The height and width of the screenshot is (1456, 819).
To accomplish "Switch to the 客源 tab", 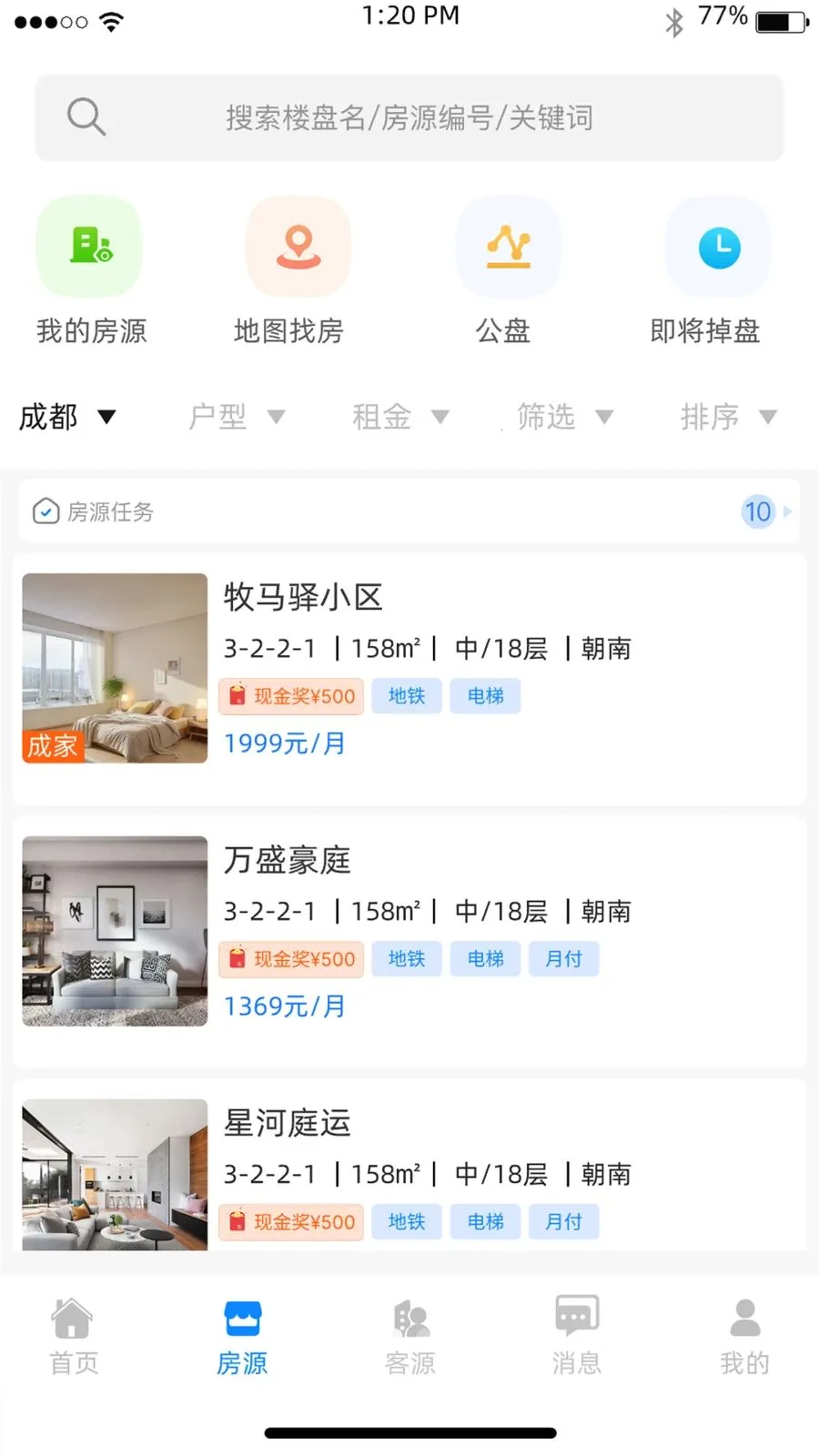I will click(410, 1336).
